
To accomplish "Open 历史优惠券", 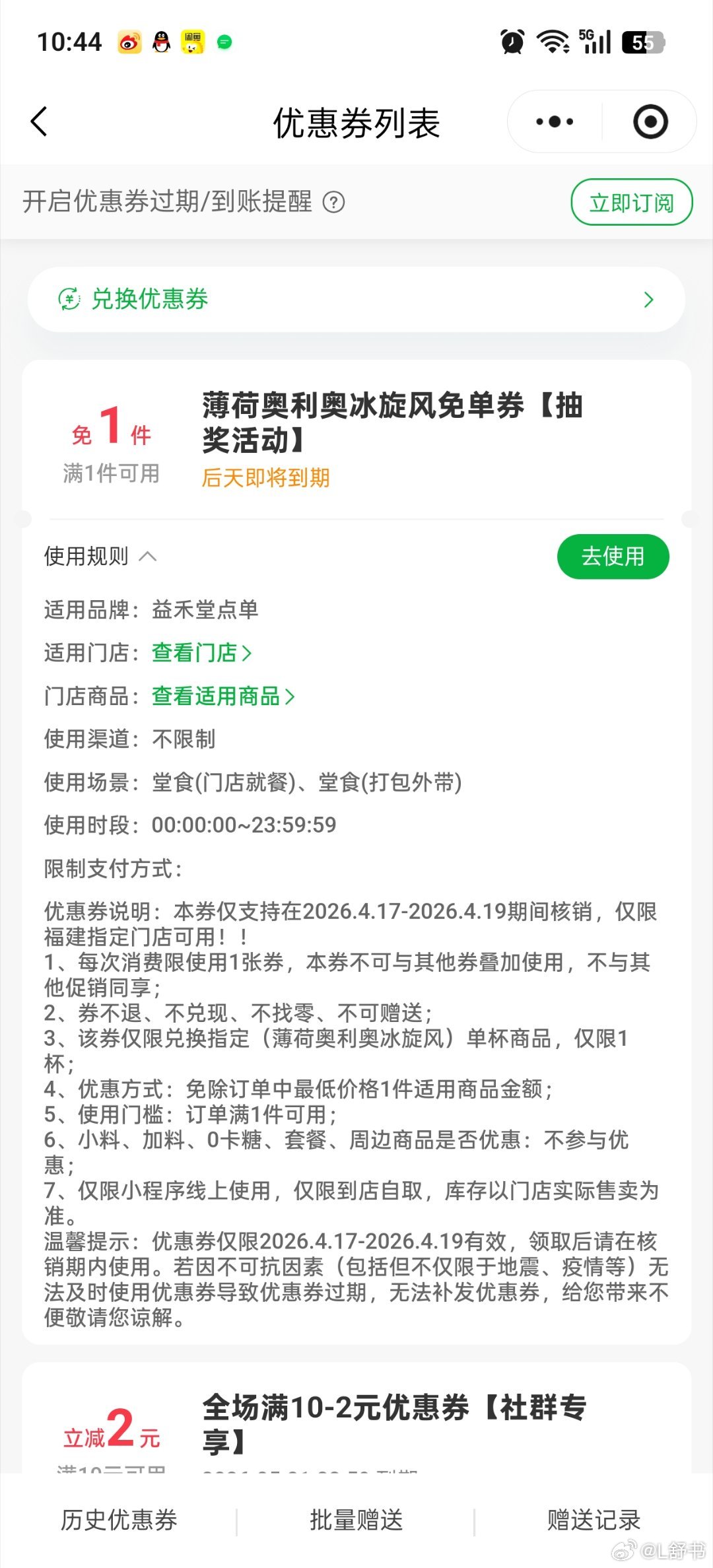I will 119,1520.
